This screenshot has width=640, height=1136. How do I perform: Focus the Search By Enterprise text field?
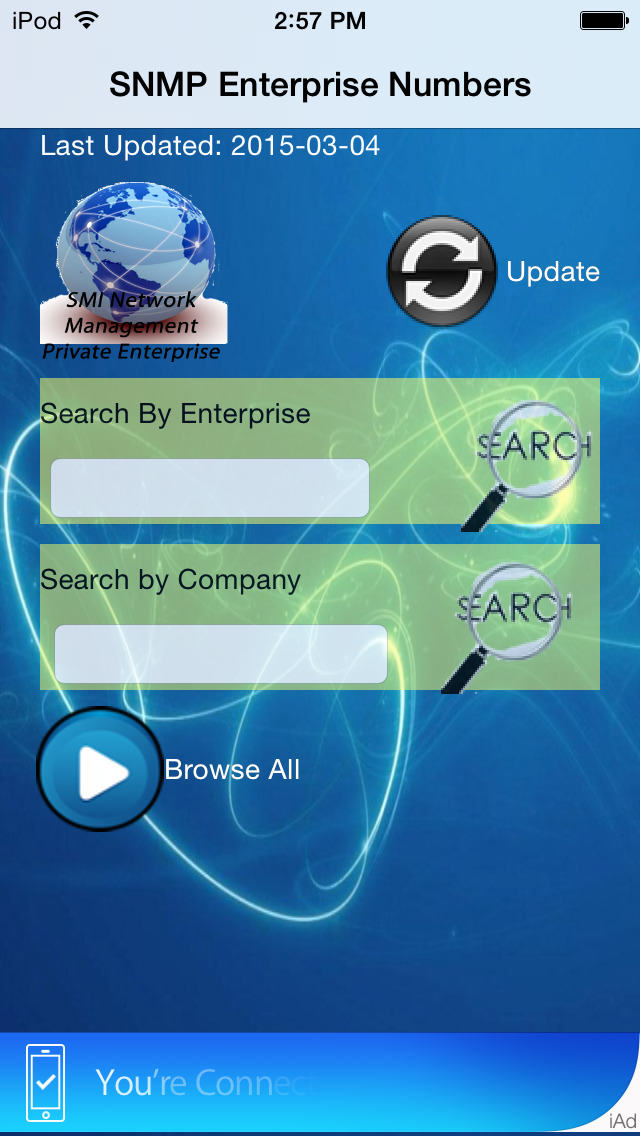[210, 488]
